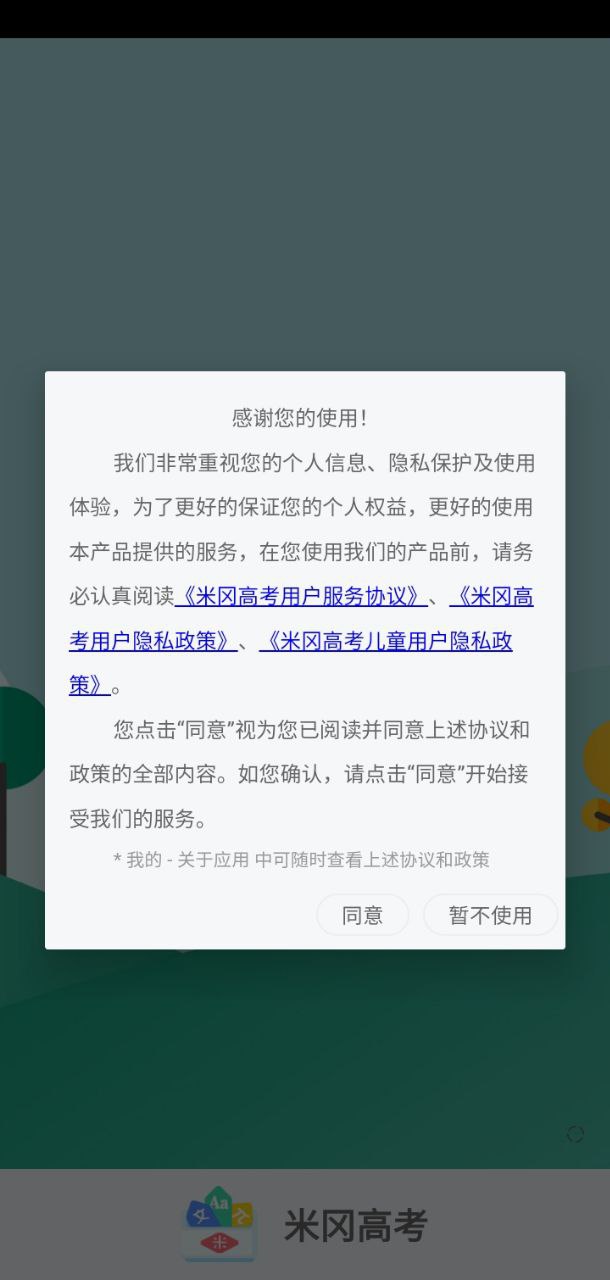This screenshot has height=1280, width=610.
Task: View 《米冈高考儿童用户隐私政策》
Action: pyautogui.click(x=385, y=641)
